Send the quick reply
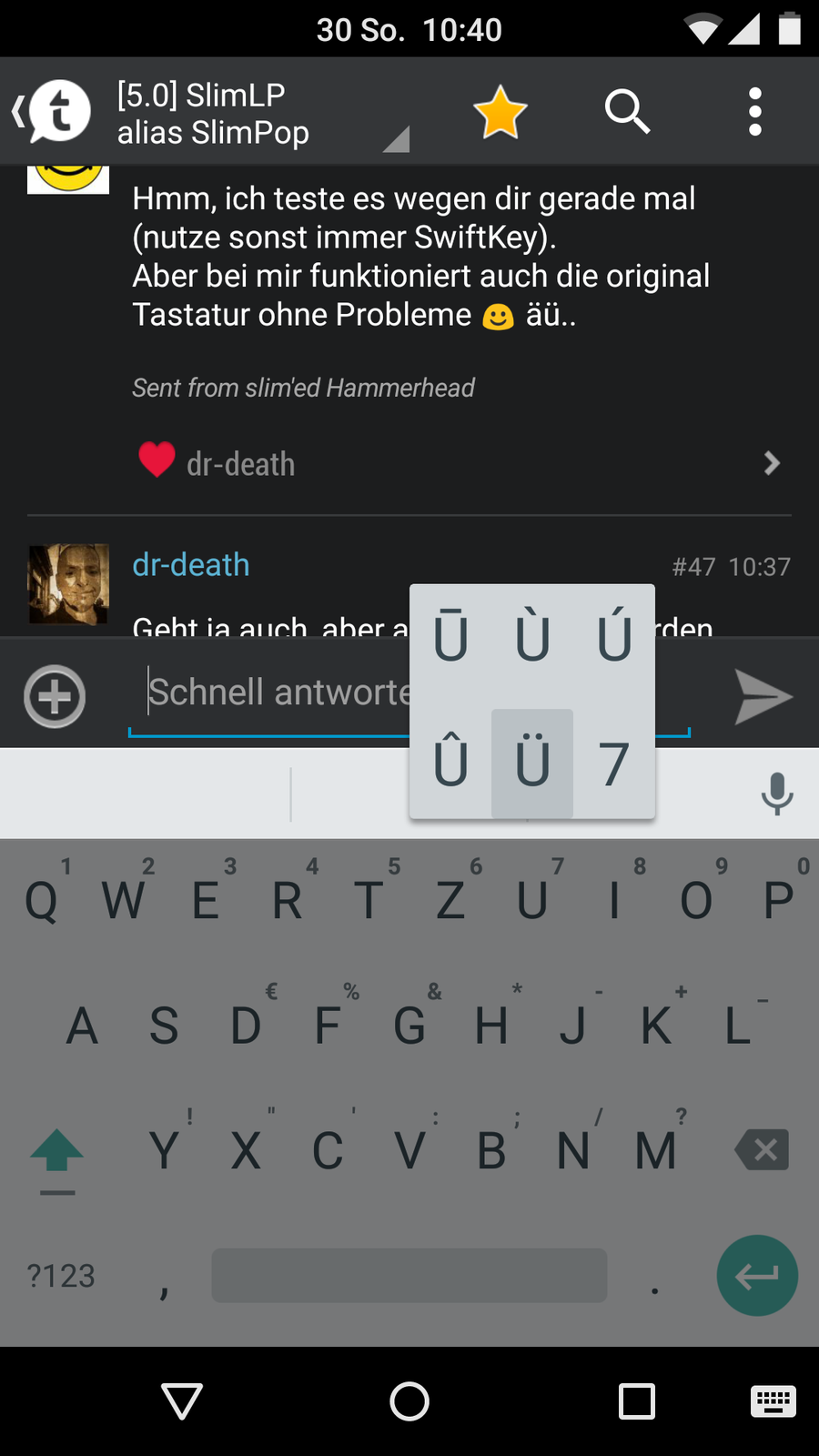This screenshot has width=819, height=1456. tap(763, 697)
